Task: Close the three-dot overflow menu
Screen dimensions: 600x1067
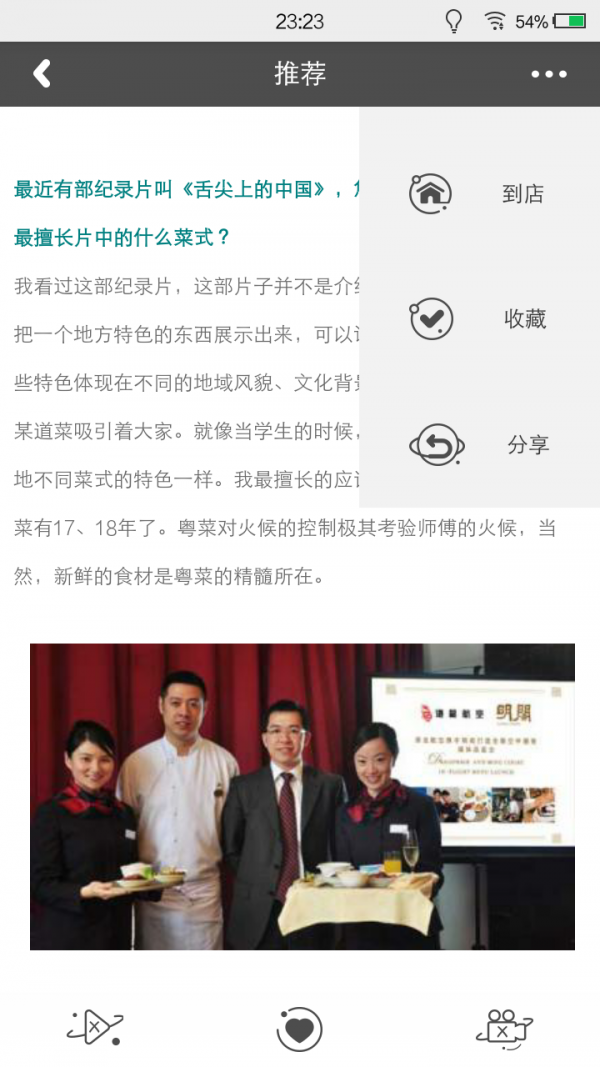Action: [x=549, y=74]
